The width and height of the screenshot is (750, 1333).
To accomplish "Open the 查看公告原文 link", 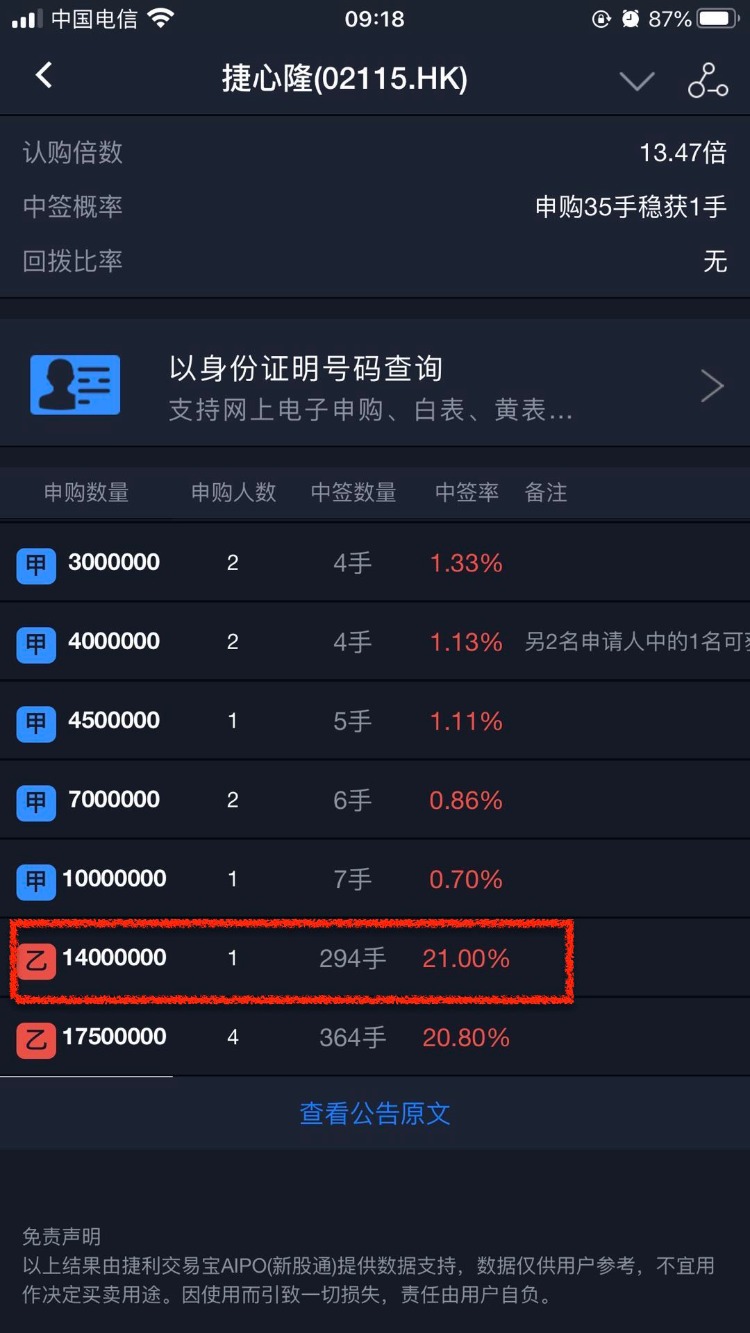I will pos(375,1113).
